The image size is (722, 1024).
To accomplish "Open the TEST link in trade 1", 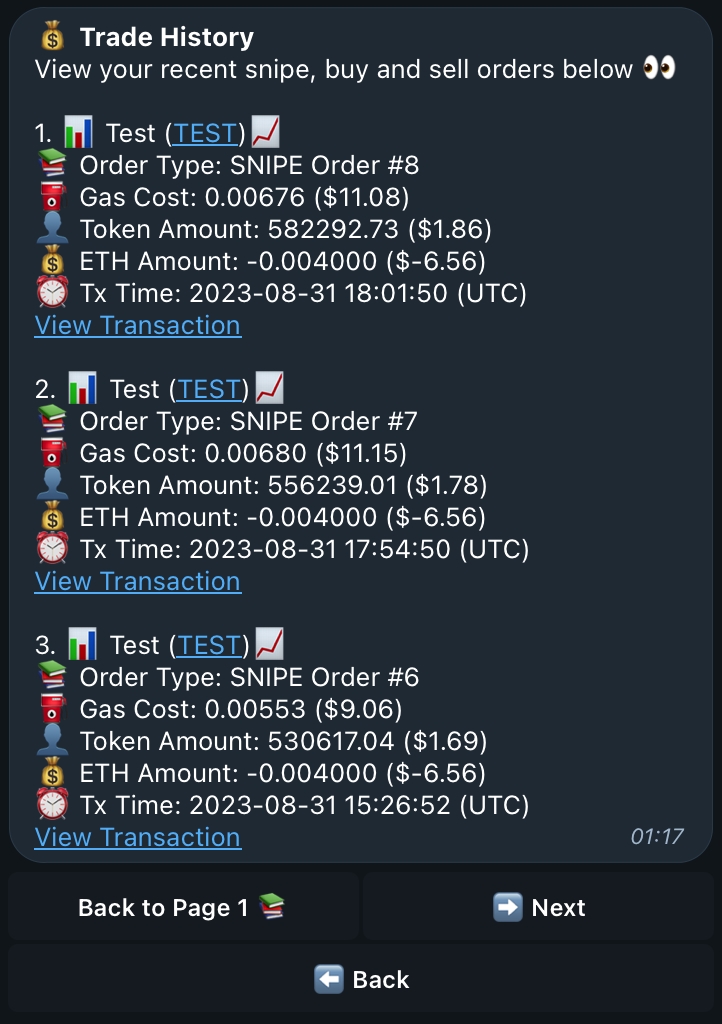I will [x=206, y=133].
